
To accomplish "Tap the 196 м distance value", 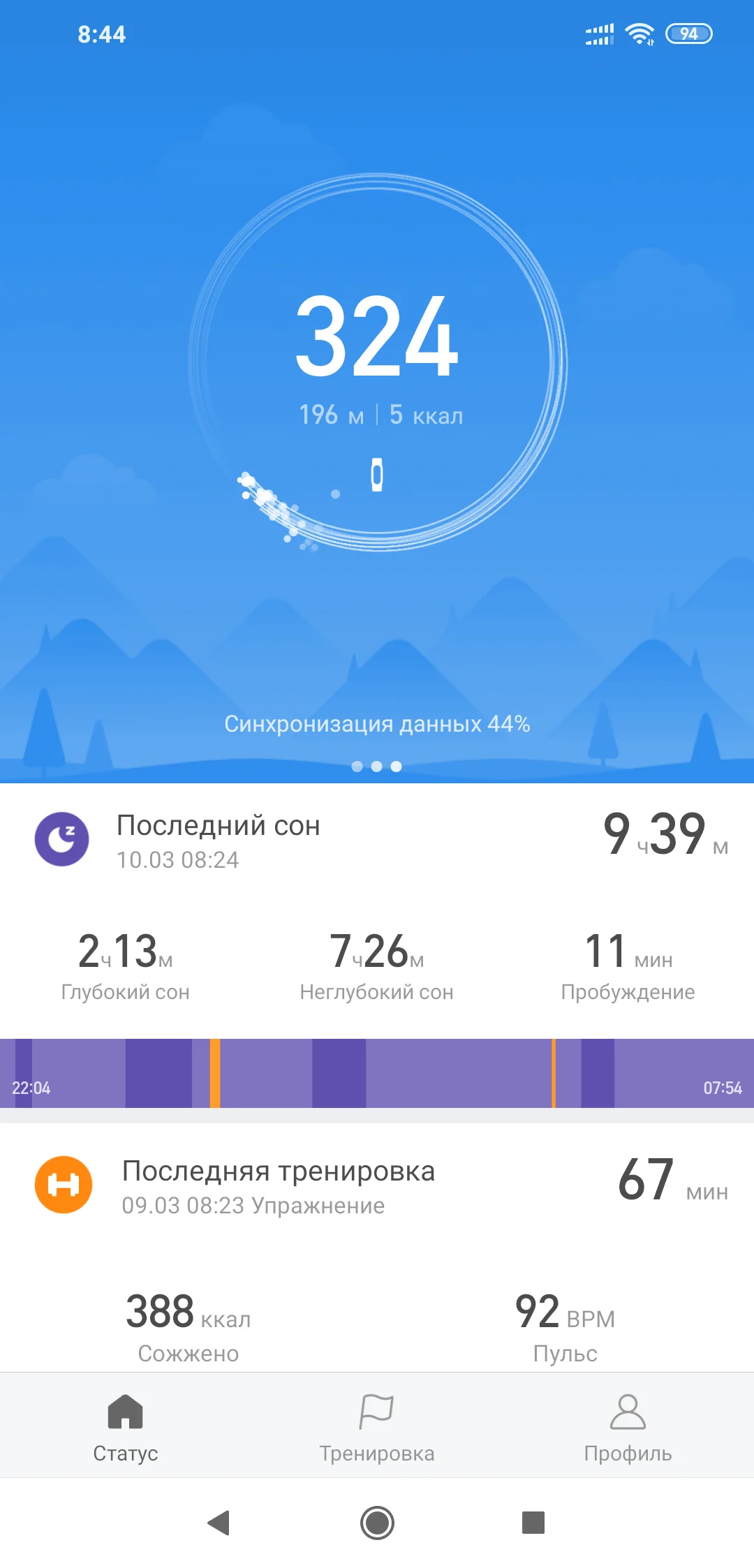I will pos(330,414).
